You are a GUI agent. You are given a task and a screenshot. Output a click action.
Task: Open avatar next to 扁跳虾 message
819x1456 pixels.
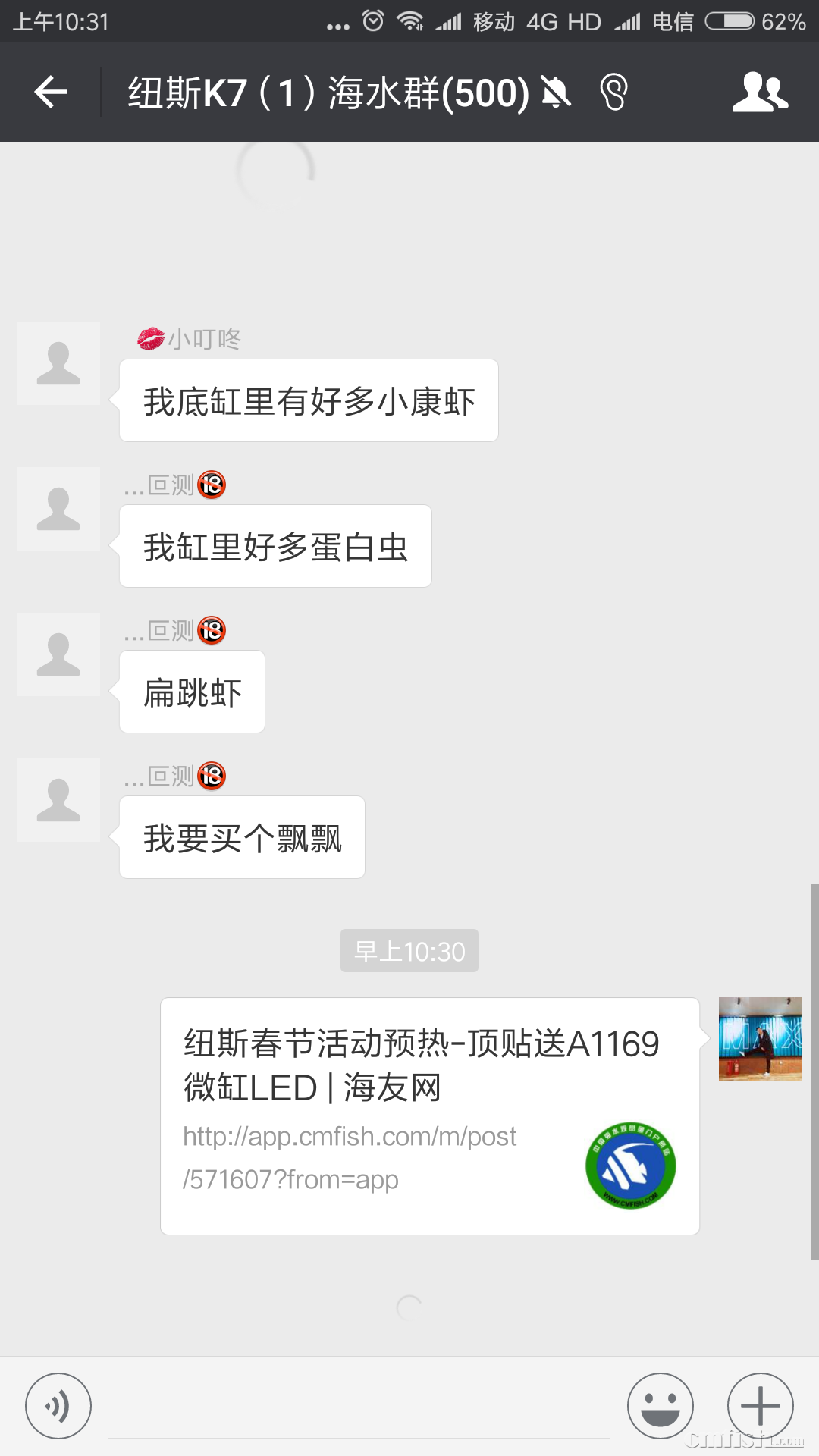click(x=58, y=654)
